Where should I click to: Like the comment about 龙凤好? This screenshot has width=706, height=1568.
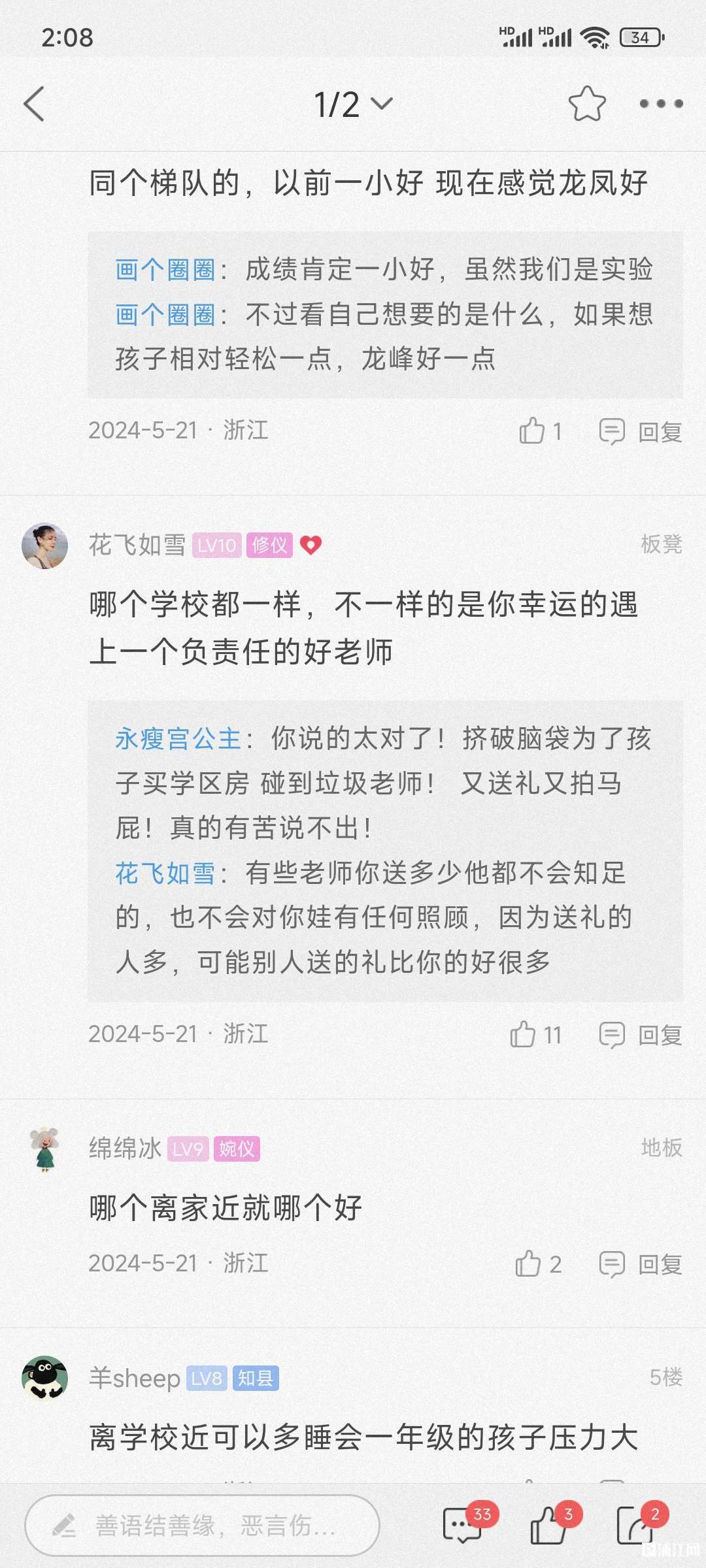click(540, 431)
